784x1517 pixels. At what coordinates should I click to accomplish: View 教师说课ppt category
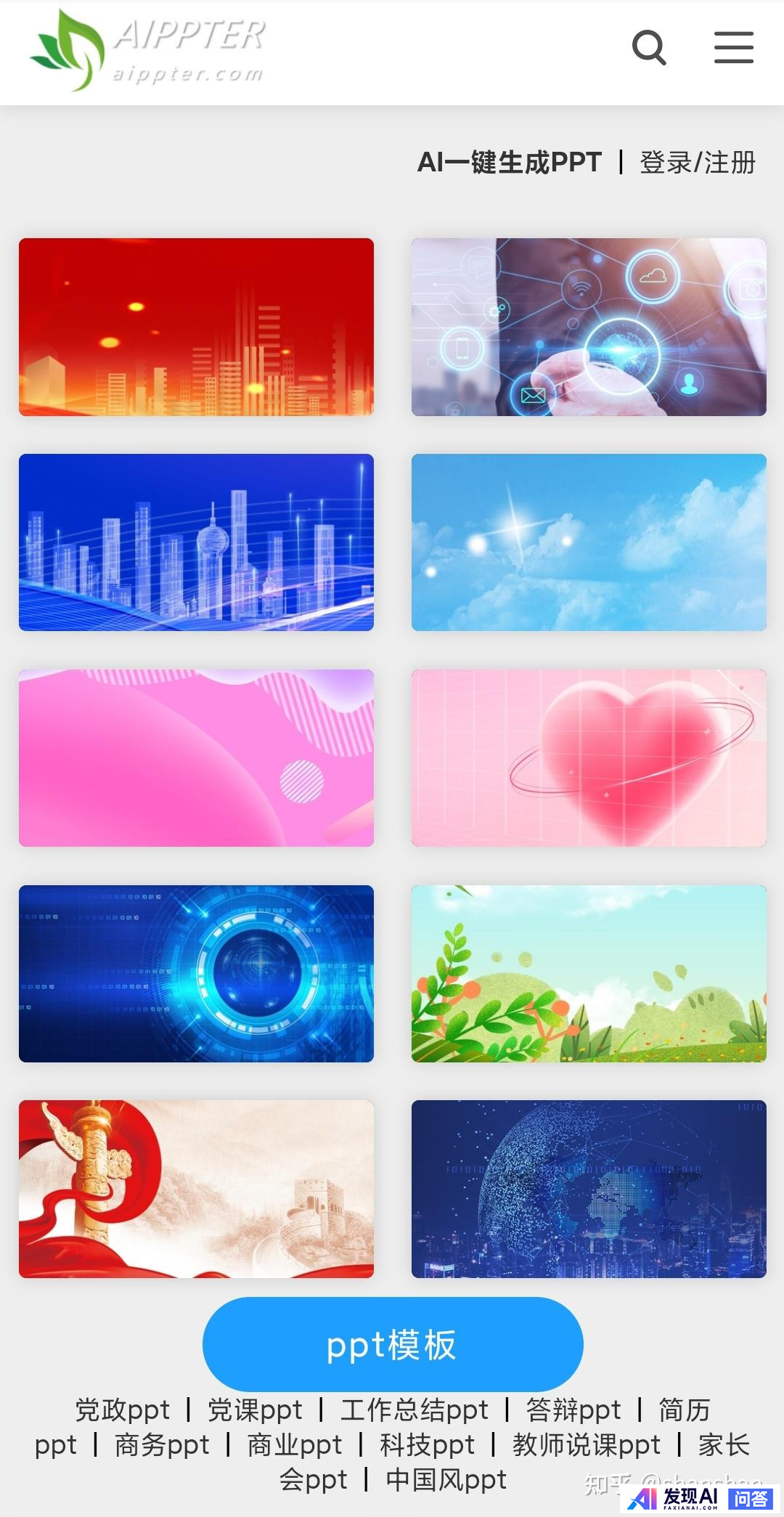tap(586, 1444)
